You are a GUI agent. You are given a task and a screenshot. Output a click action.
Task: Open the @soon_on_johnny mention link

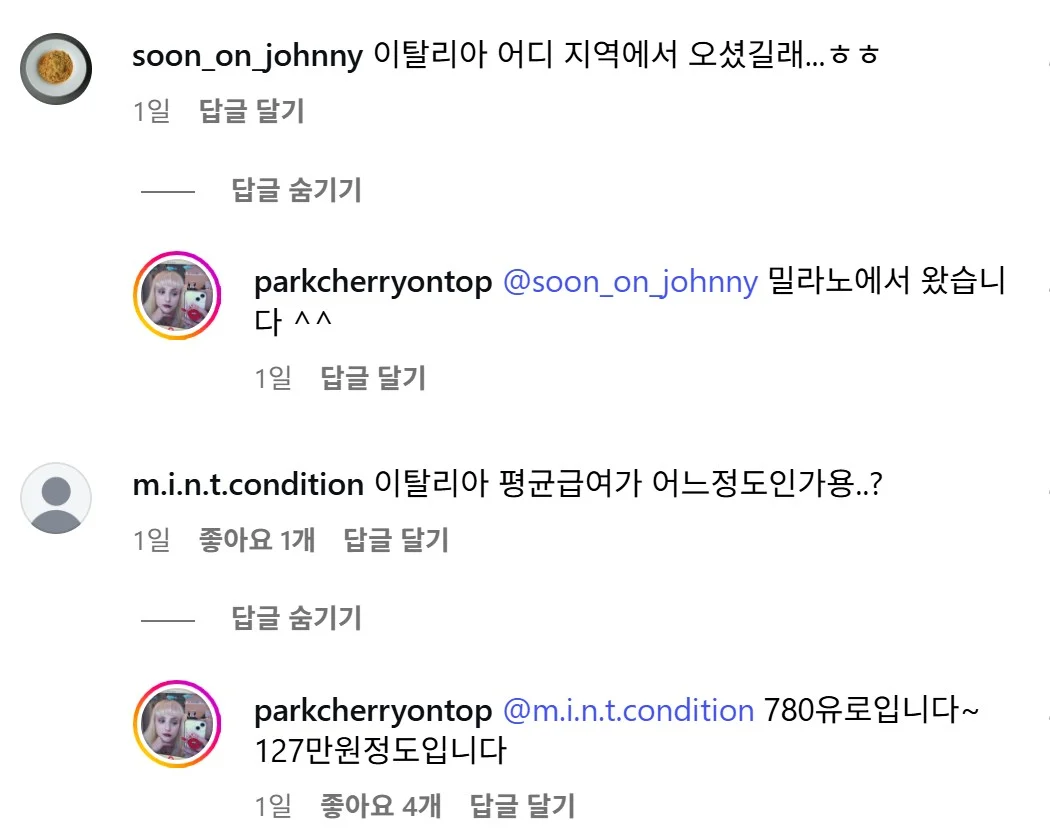(630, 283)
